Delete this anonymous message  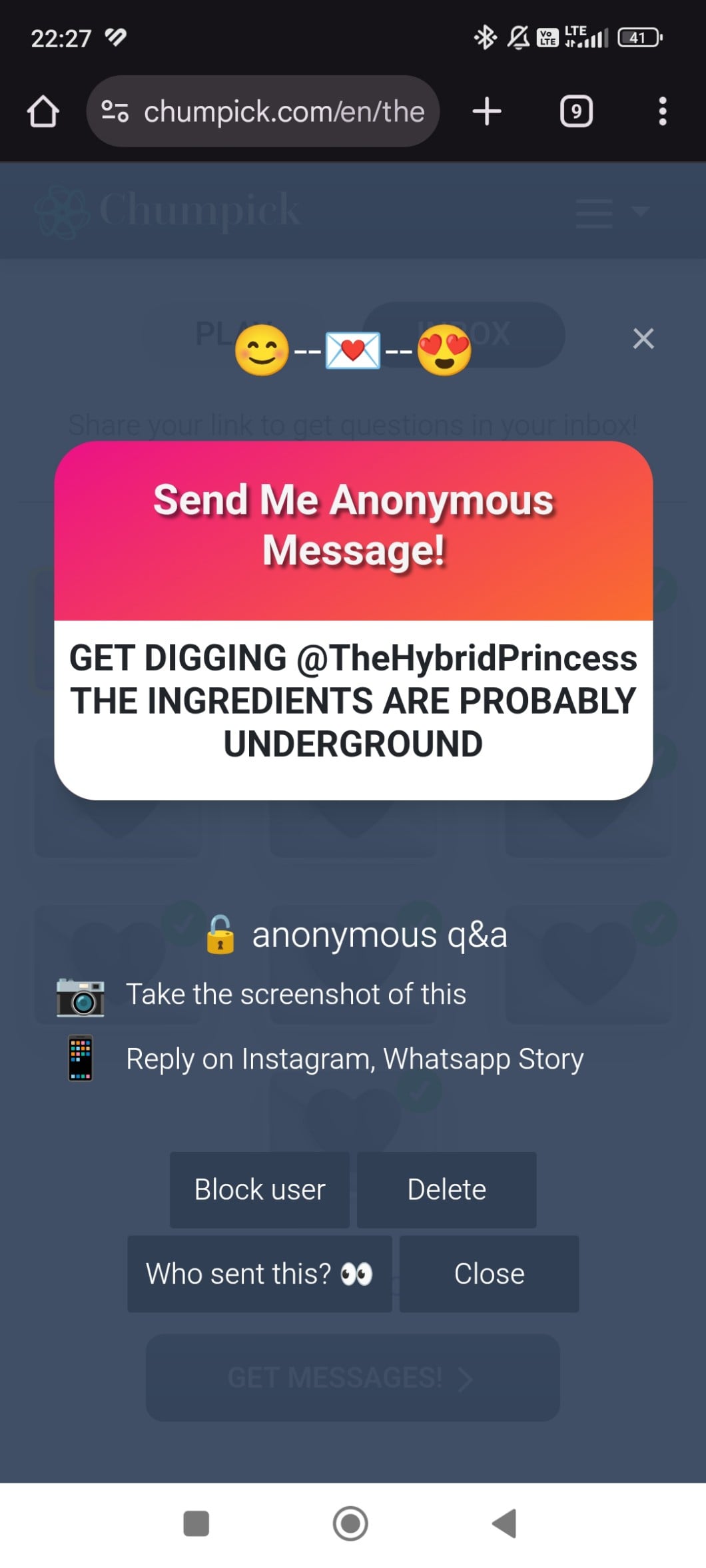pyautogui.click(x=446, y=1189)
